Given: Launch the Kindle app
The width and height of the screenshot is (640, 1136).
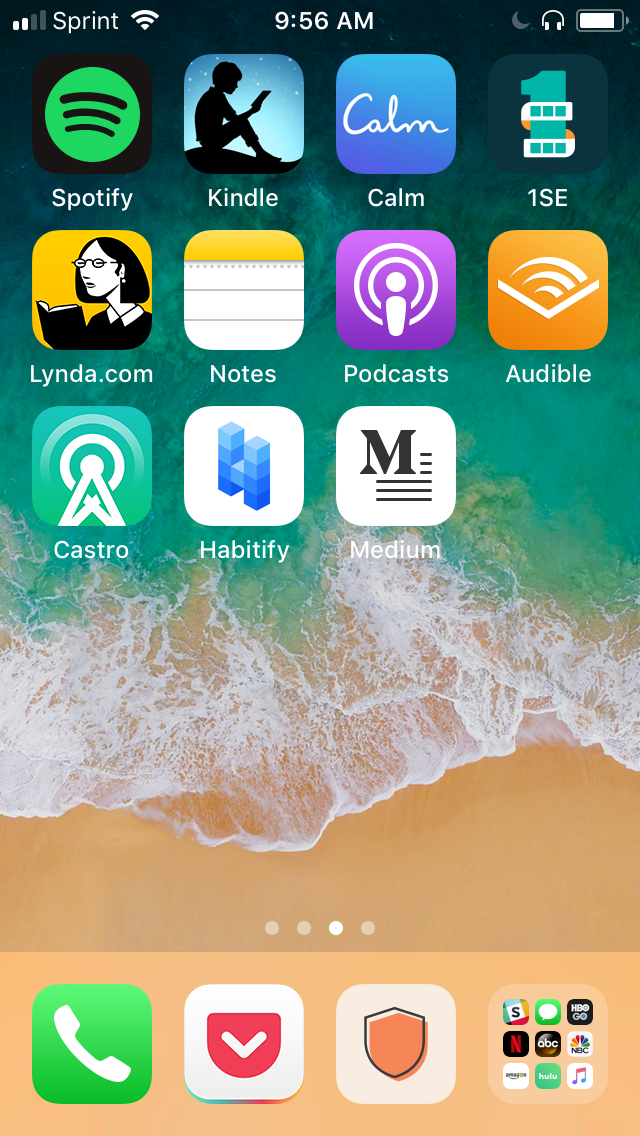Looking at the screenshot, I should [244, 114].
